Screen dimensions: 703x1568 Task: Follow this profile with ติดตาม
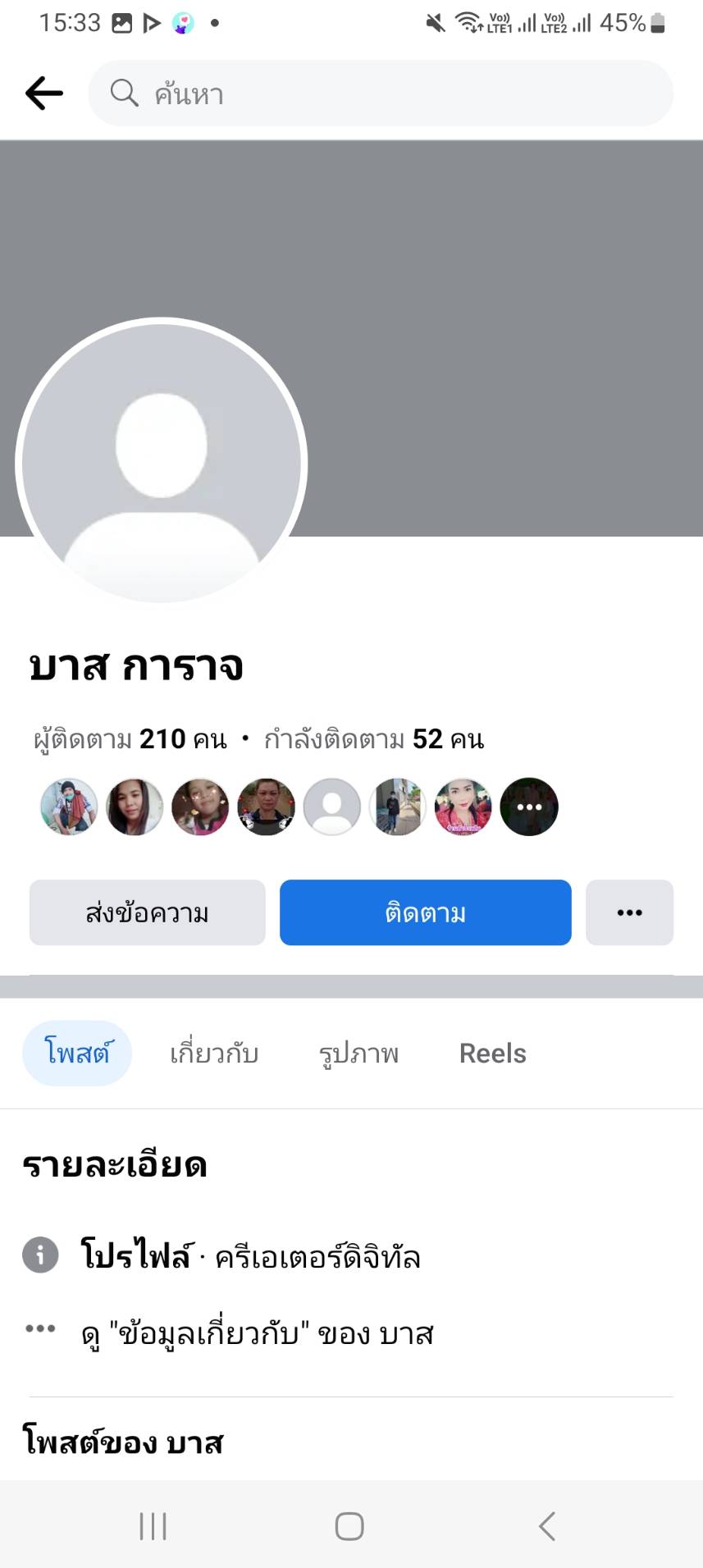pyautogui.click(x=425, y=912)
